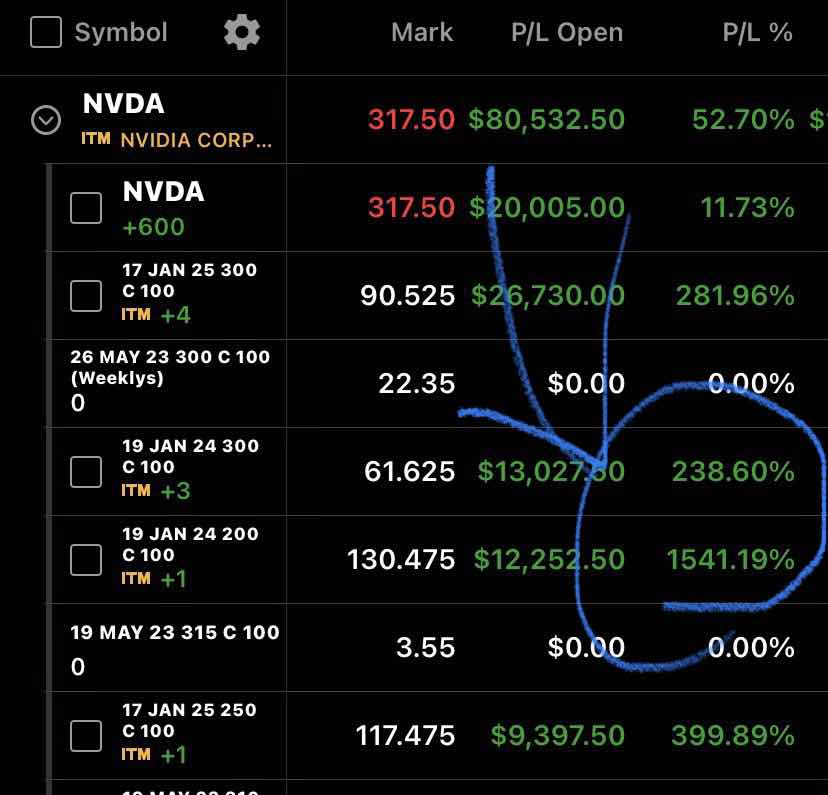
Task: Select the 17 JAN 25 250 C checkbox
Action: point(86,735)
